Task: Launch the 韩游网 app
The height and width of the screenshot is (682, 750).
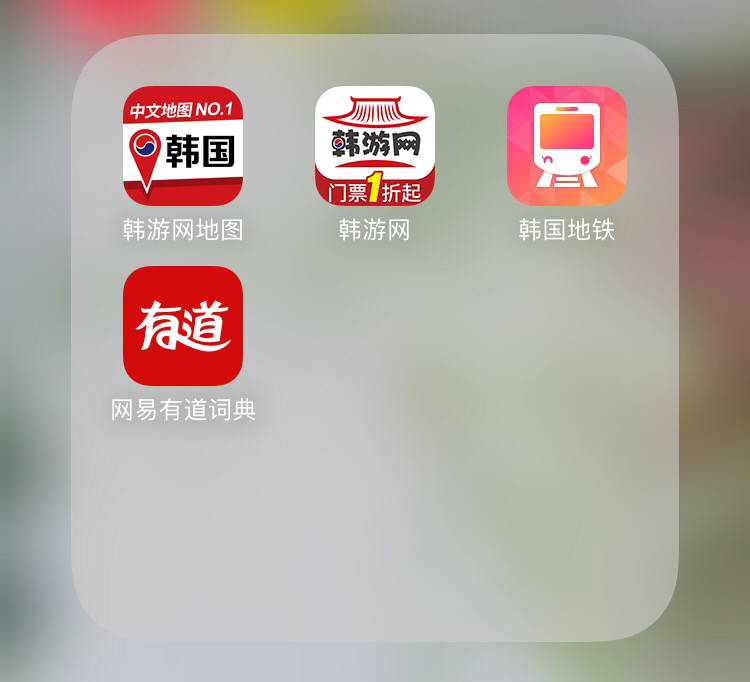Action: 375,146
